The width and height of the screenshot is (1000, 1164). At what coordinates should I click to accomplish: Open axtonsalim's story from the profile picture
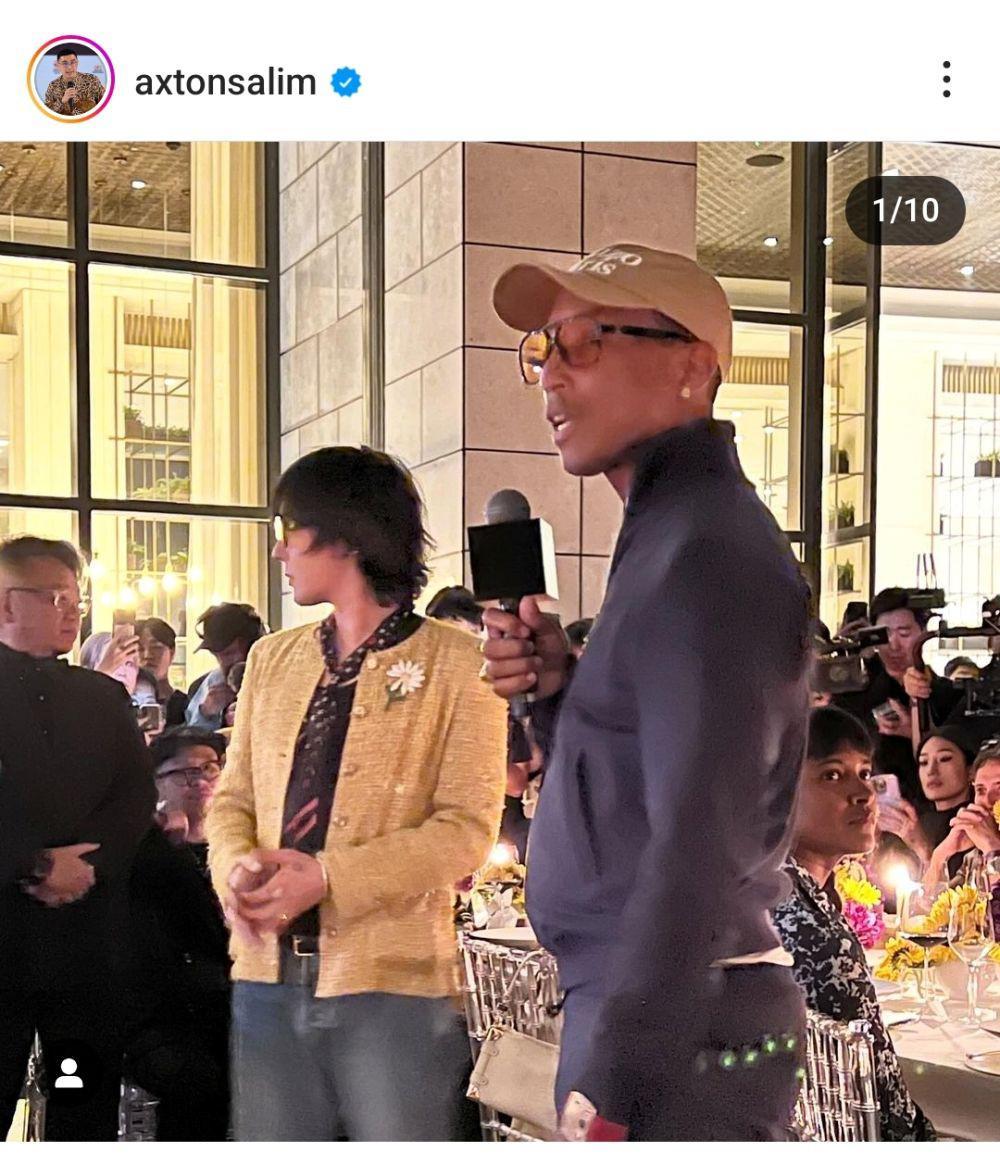pos(71,79)
